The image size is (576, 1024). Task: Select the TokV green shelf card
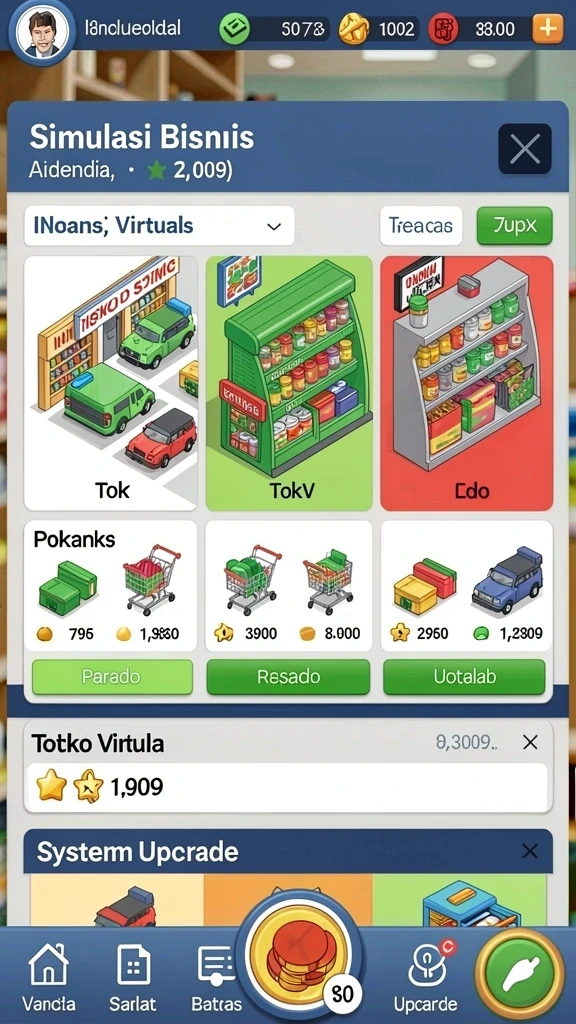point(289,383)
